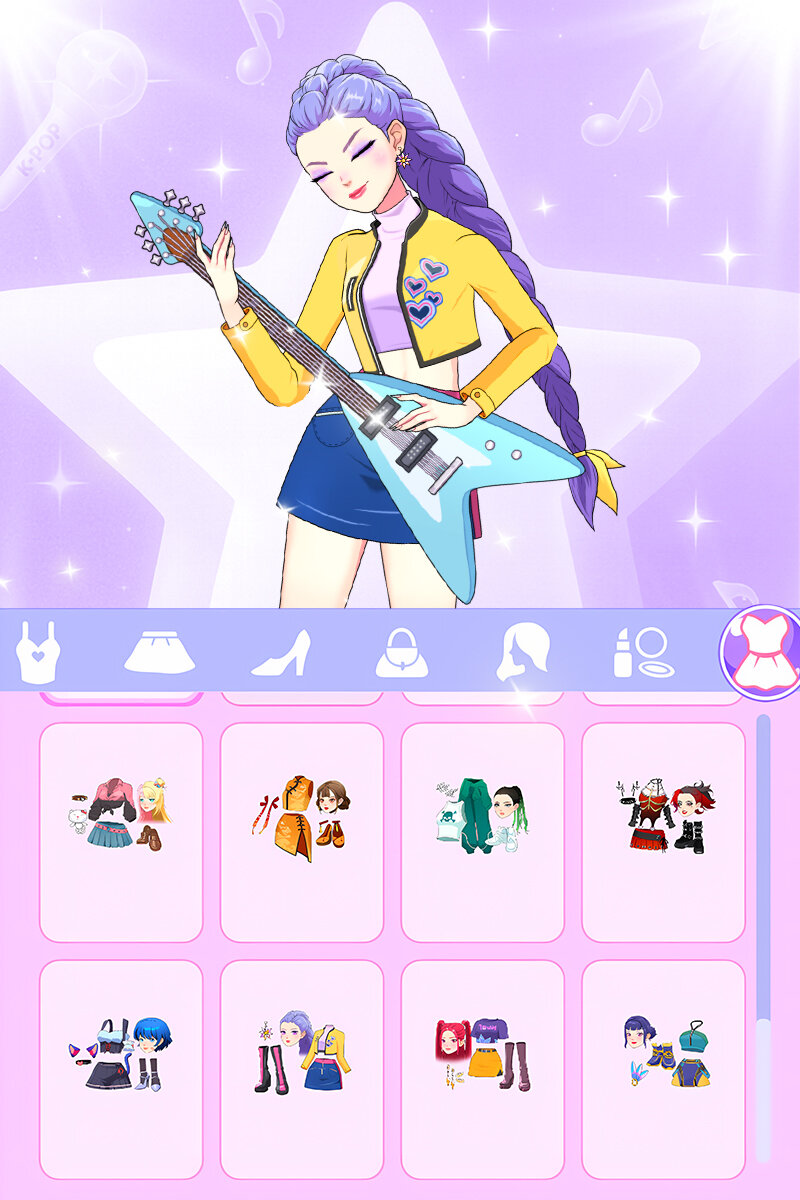Apply the blue-haired cat ears outfit
Screen dimensions: 800x1200
(x=121, y=1069)
